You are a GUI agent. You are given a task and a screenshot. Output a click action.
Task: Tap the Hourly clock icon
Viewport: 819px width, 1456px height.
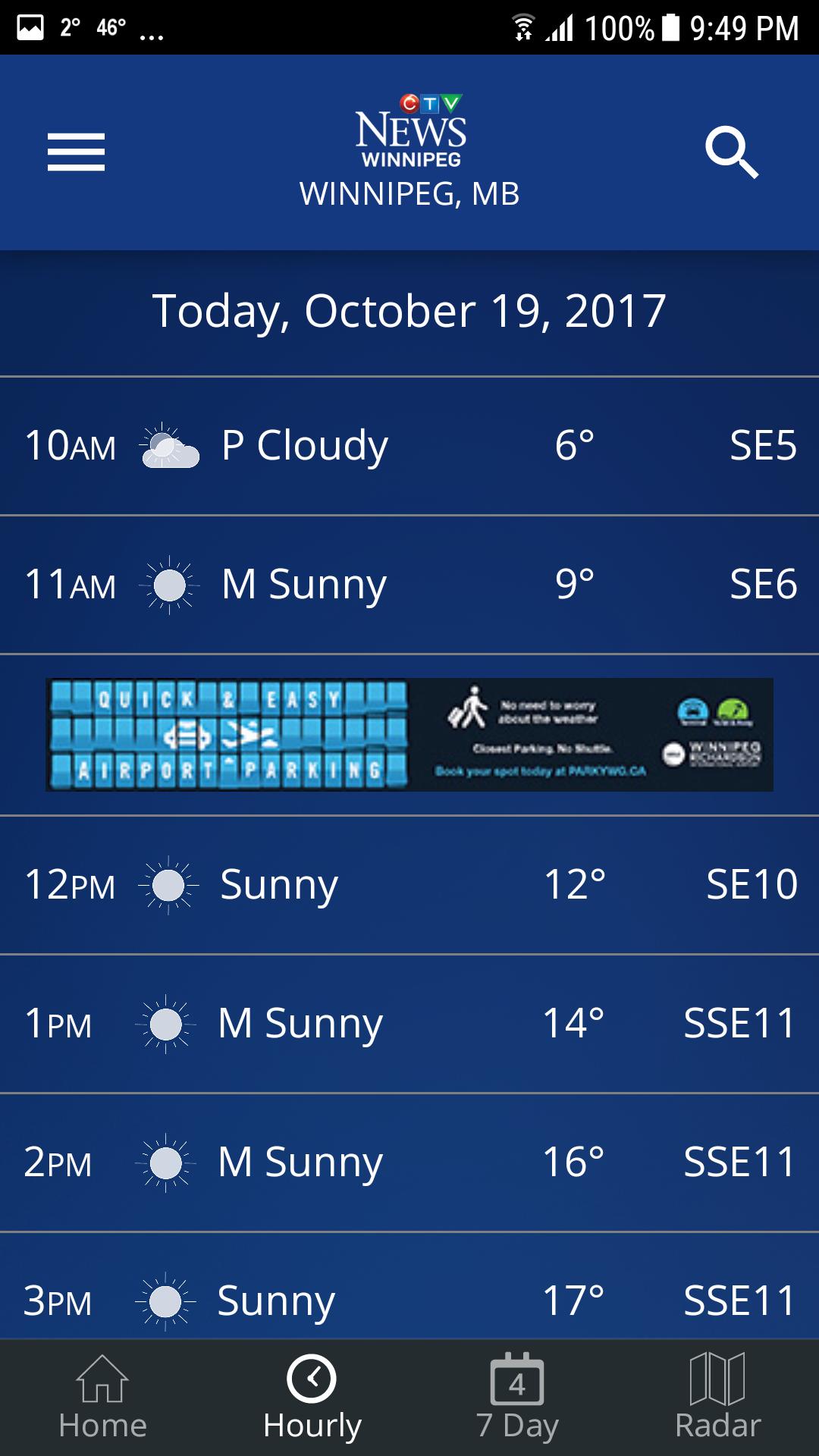point(311,1392)
